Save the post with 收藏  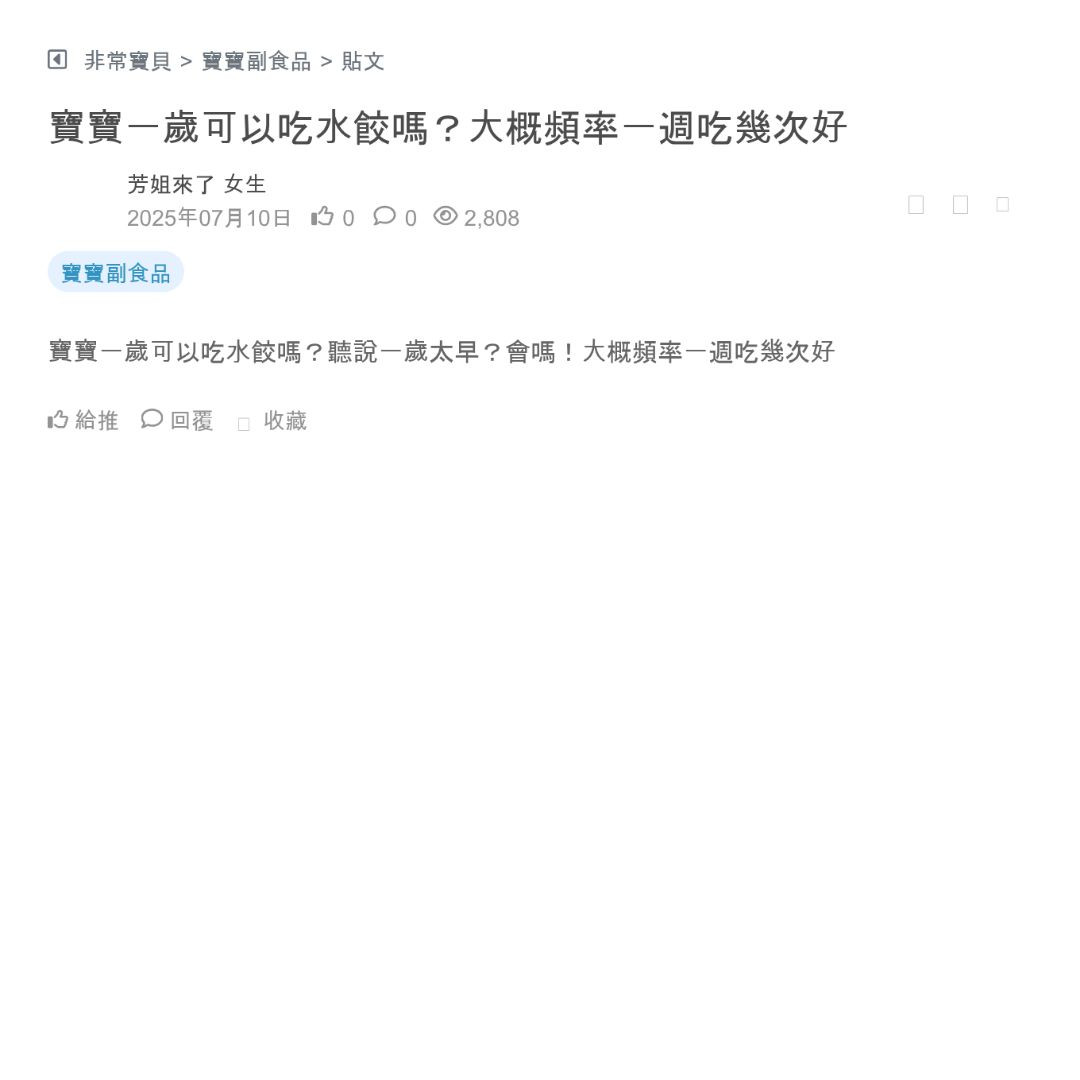[x=273, y=421]
